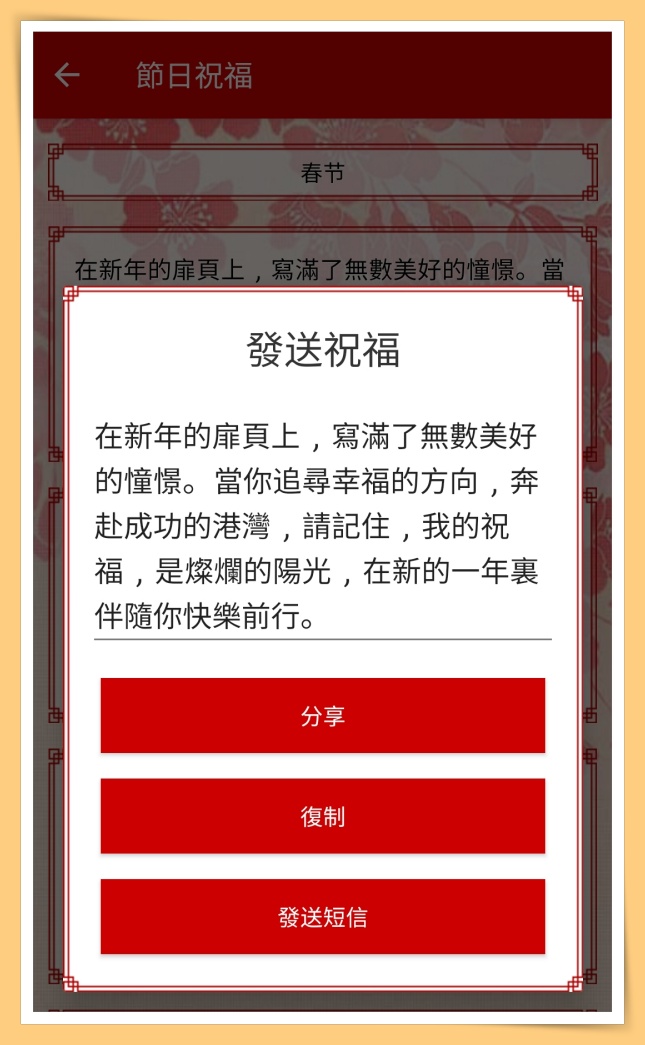Tap the 分享 share button
Viewport: 645px width, 1045px height.
[322, 715]
